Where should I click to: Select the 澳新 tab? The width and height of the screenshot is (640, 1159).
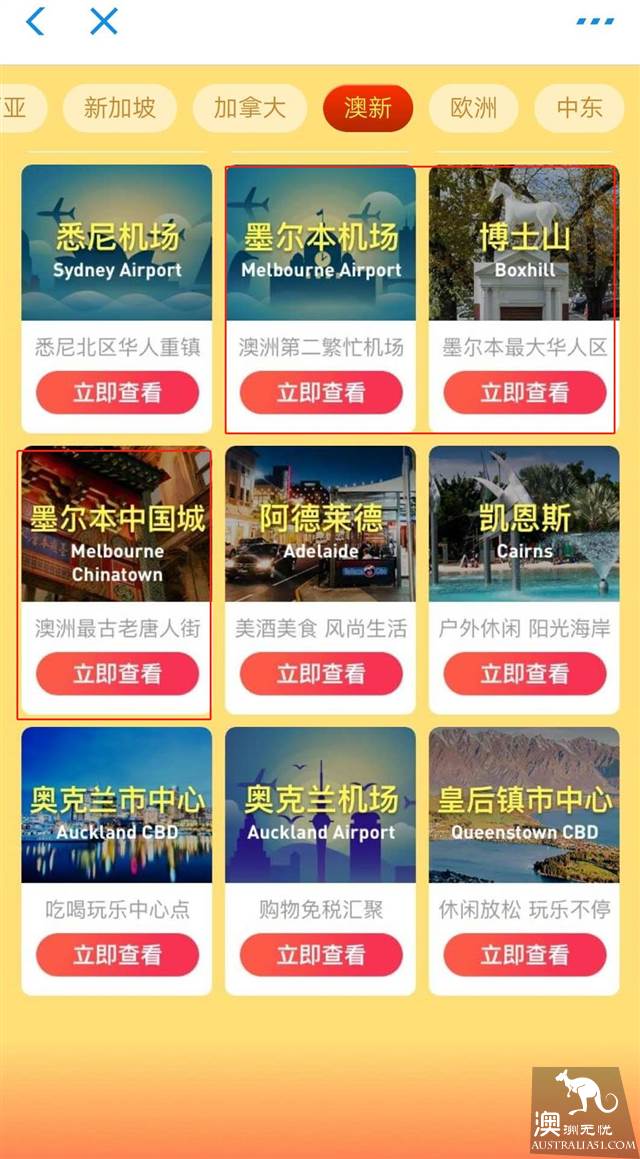[x=367, y=108]
